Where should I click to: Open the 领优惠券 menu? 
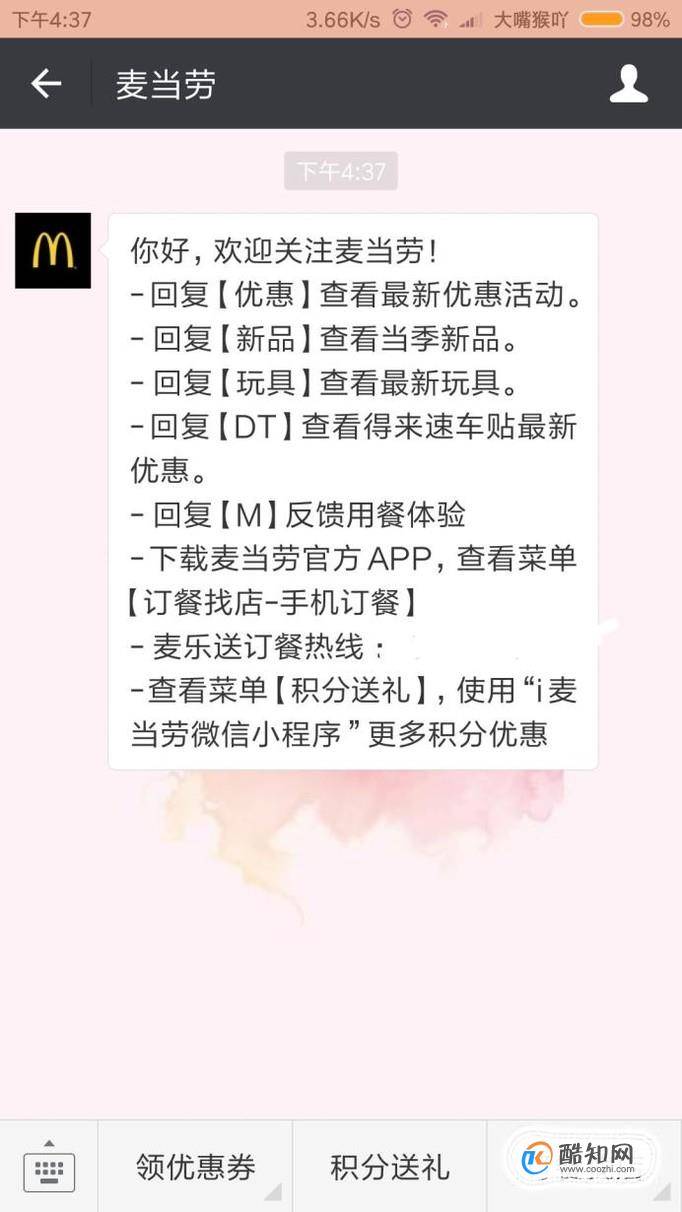pos(195,1166)
